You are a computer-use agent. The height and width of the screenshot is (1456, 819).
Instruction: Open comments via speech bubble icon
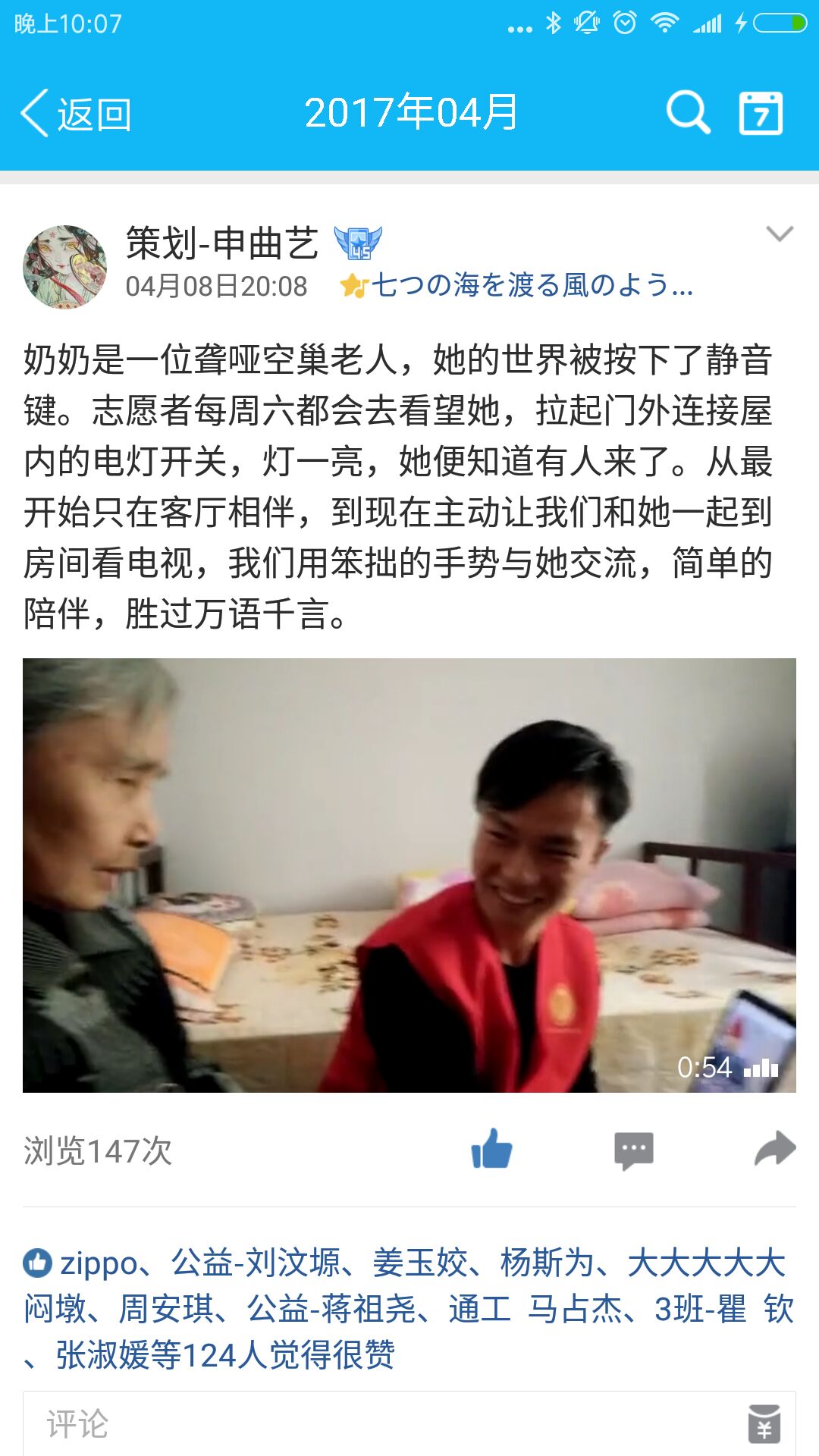[x=633, y=1150]
